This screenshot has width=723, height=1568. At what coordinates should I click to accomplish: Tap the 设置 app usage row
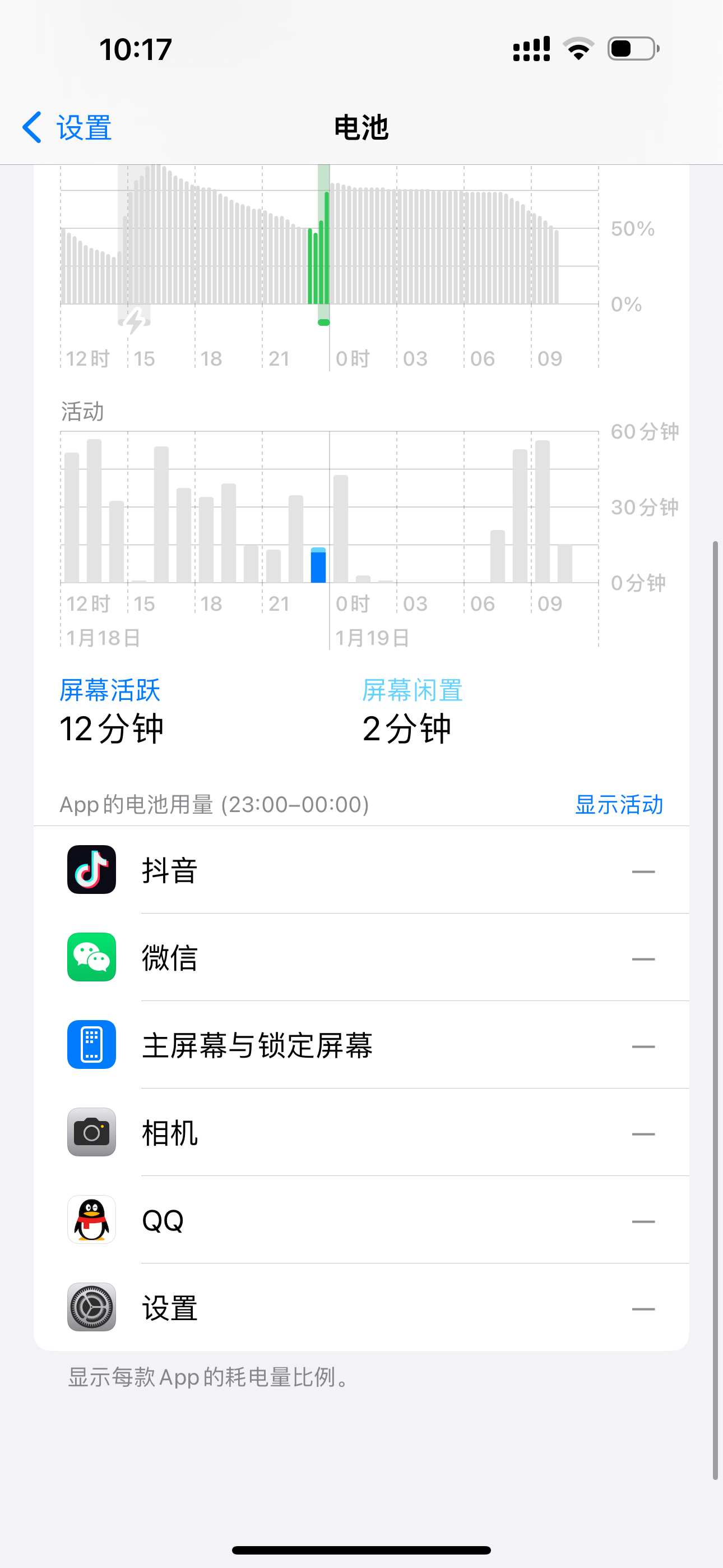point(361,1307)
